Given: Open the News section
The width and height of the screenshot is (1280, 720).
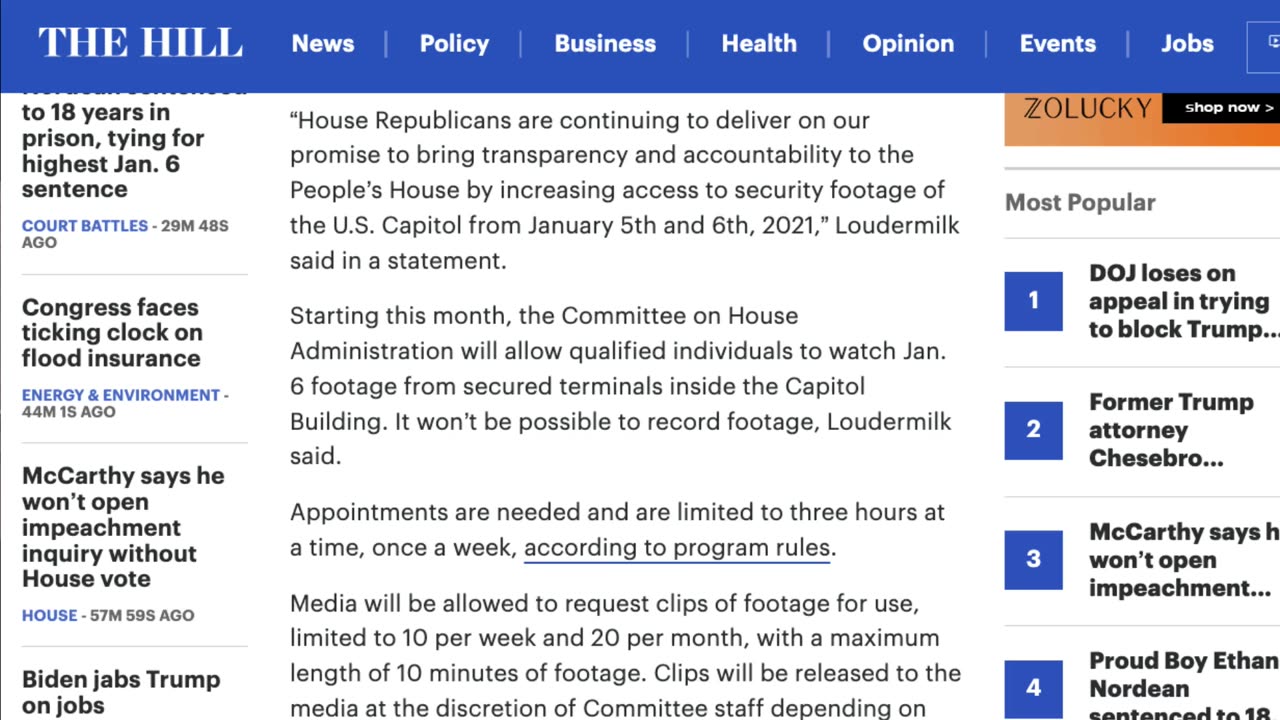Looking at the screenshot, I should point(322,44).
